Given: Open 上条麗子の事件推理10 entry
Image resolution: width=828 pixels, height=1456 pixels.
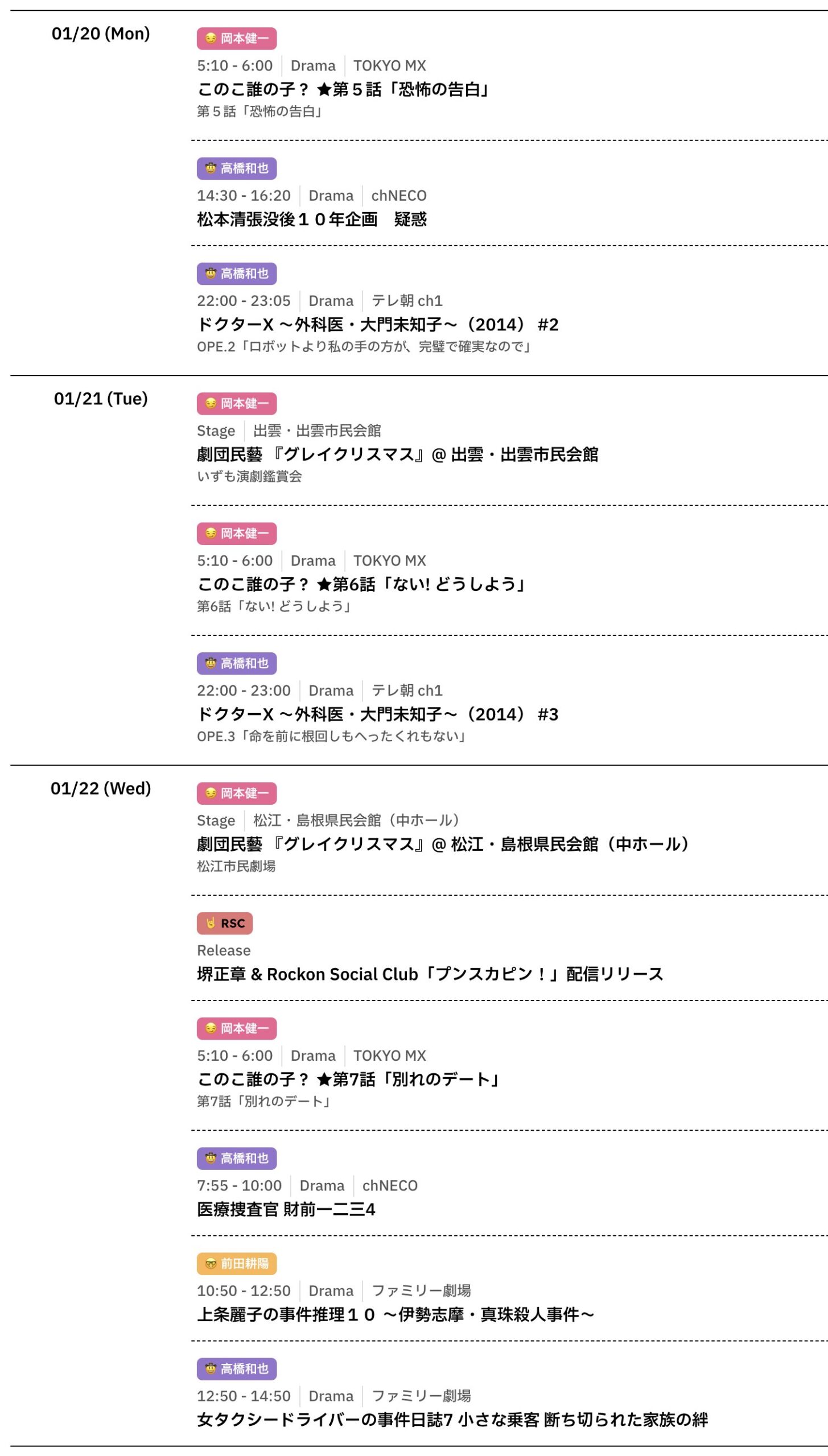Looking at the screenshot, I should coord(395,1314).
